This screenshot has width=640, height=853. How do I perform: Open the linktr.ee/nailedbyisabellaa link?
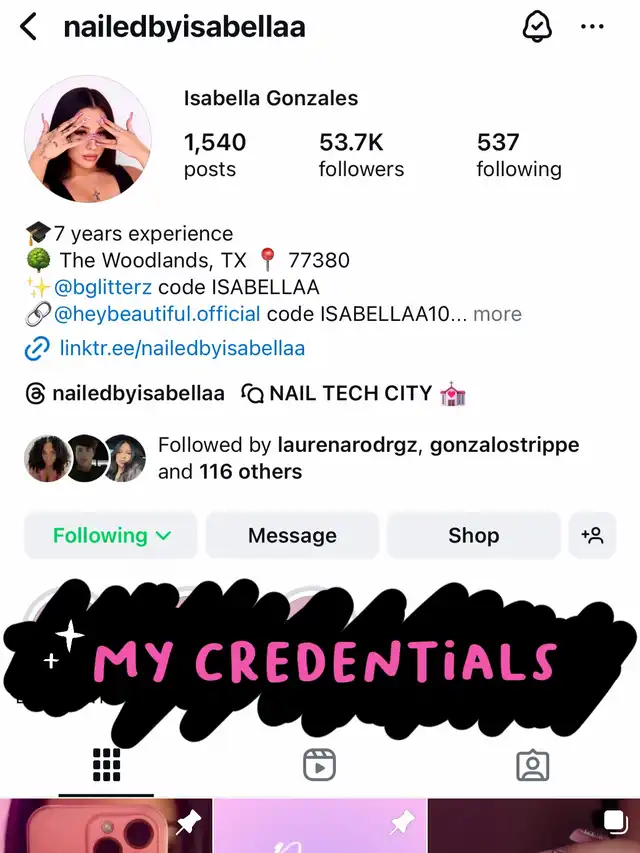coord(181,349)
